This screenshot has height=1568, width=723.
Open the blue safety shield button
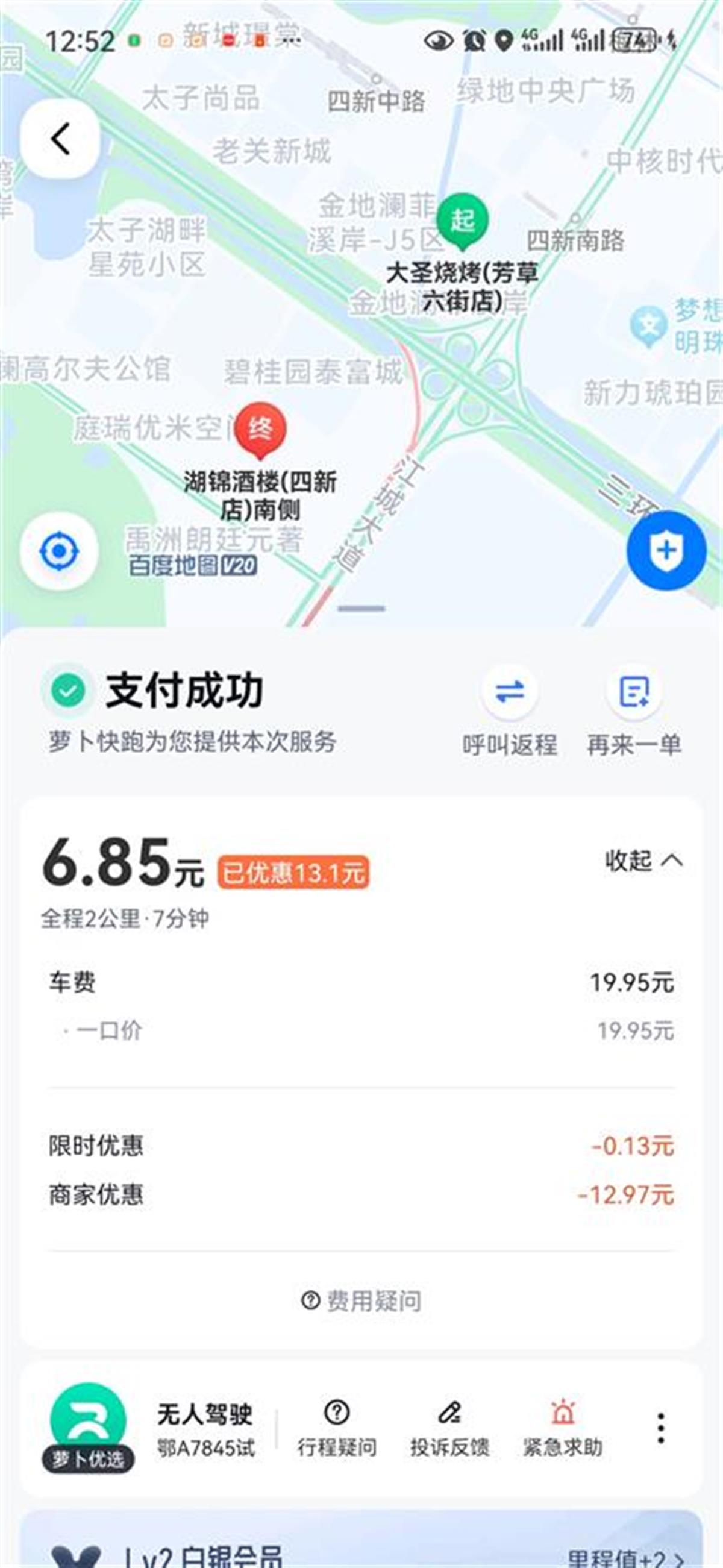(666, 550)
